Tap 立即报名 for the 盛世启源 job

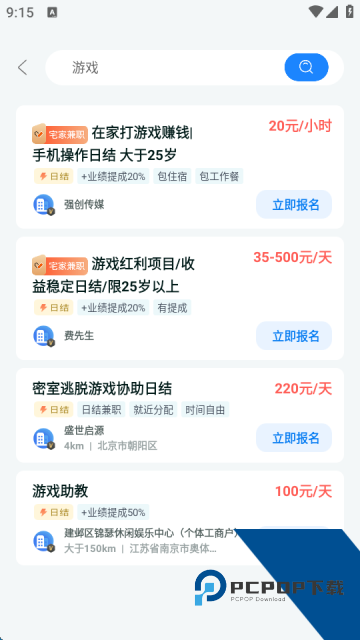[x=294, y=438]
